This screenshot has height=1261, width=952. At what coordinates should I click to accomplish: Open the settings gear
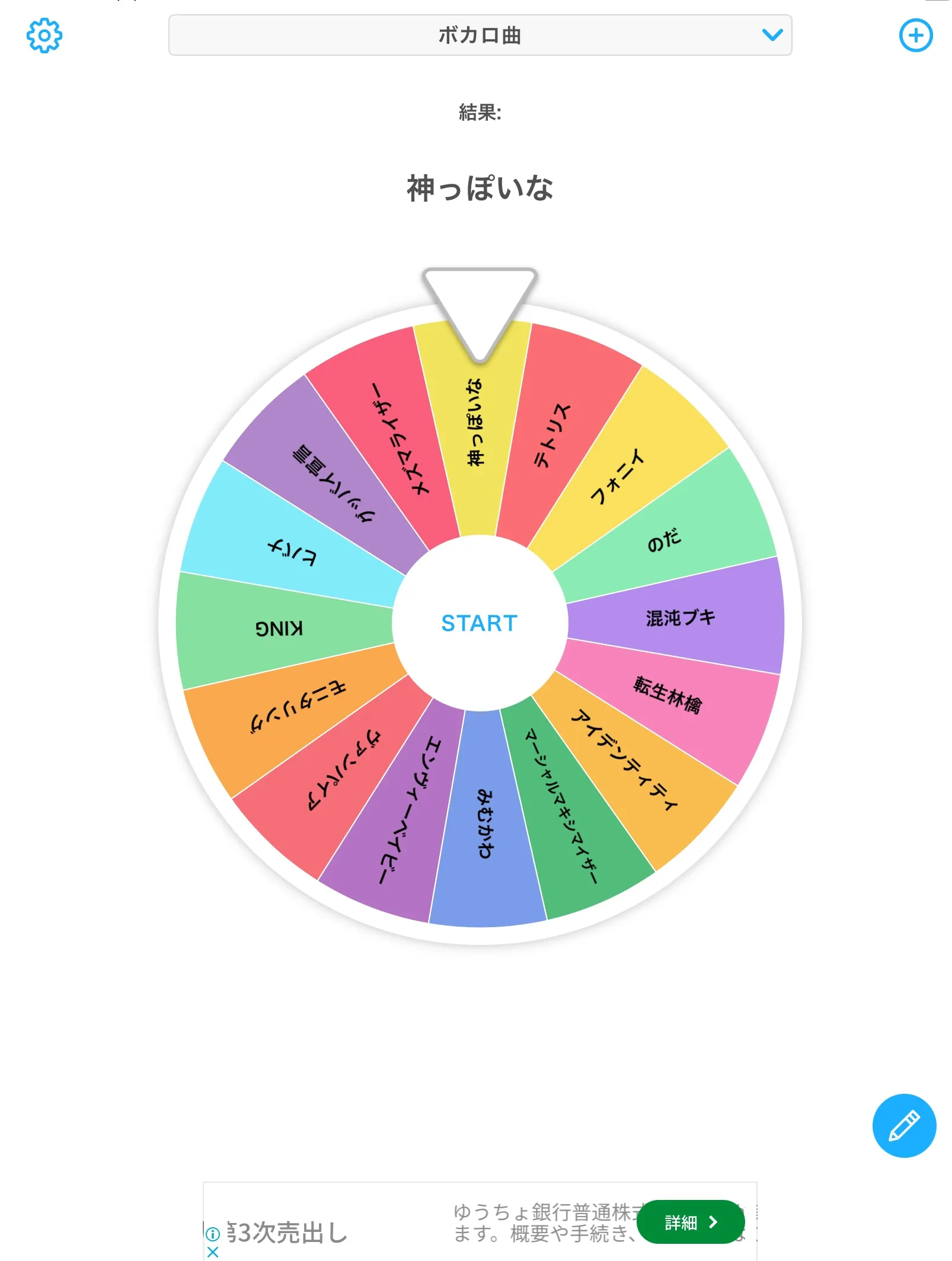click(x=44, y=36)
